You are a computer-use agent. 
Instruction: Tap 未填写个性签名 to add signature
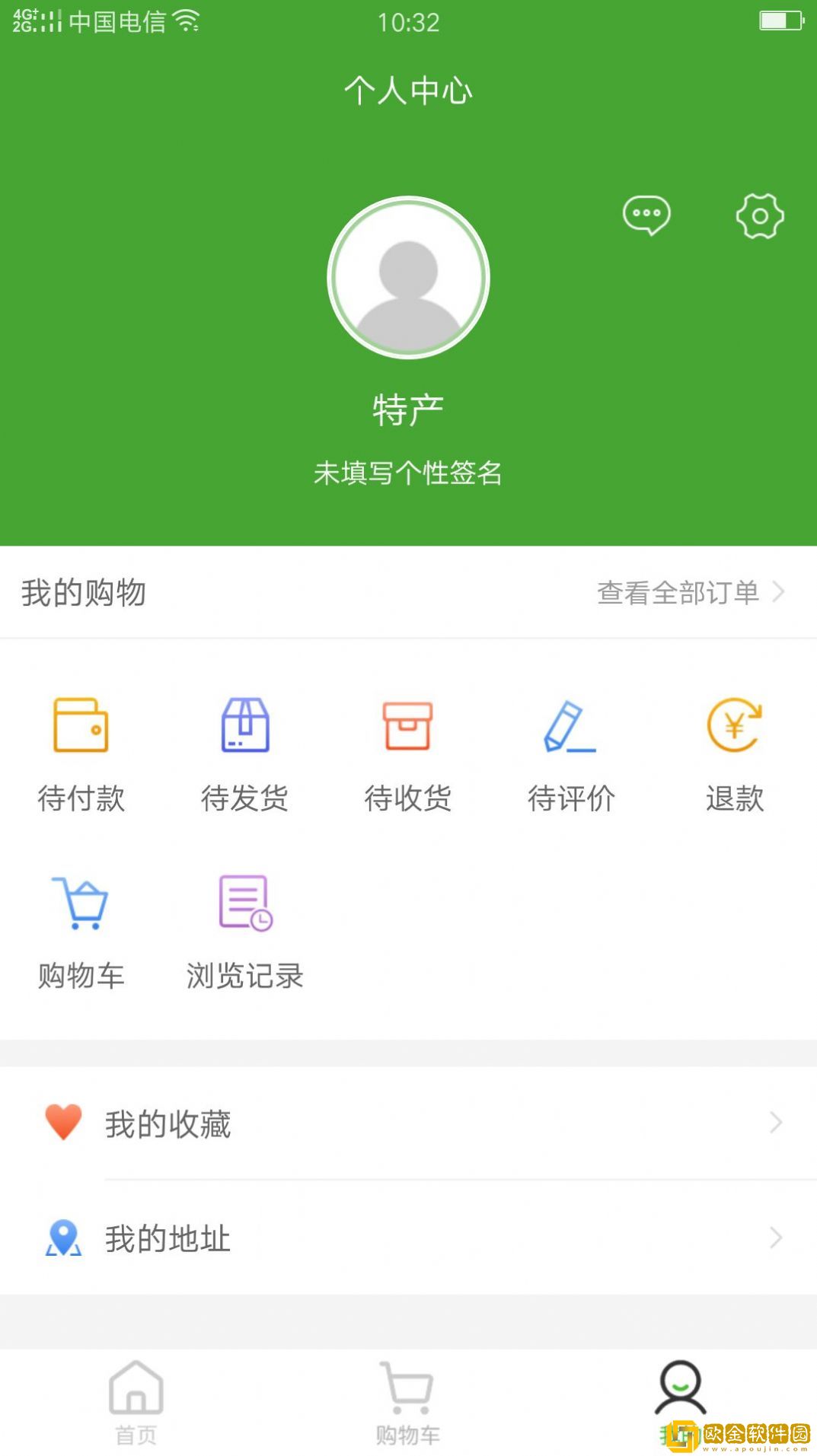click(408, 472)
